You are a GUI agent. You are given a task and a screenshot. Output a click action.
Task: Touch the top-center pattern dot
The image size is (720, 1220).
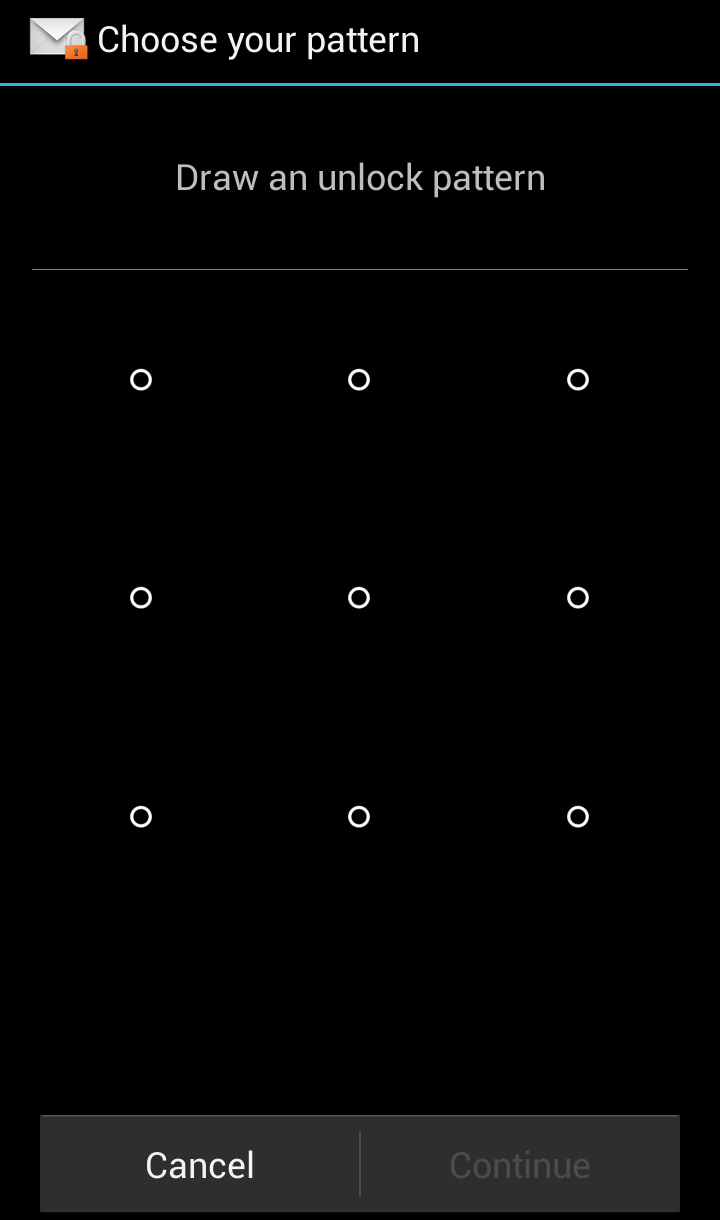click(359, 380)
